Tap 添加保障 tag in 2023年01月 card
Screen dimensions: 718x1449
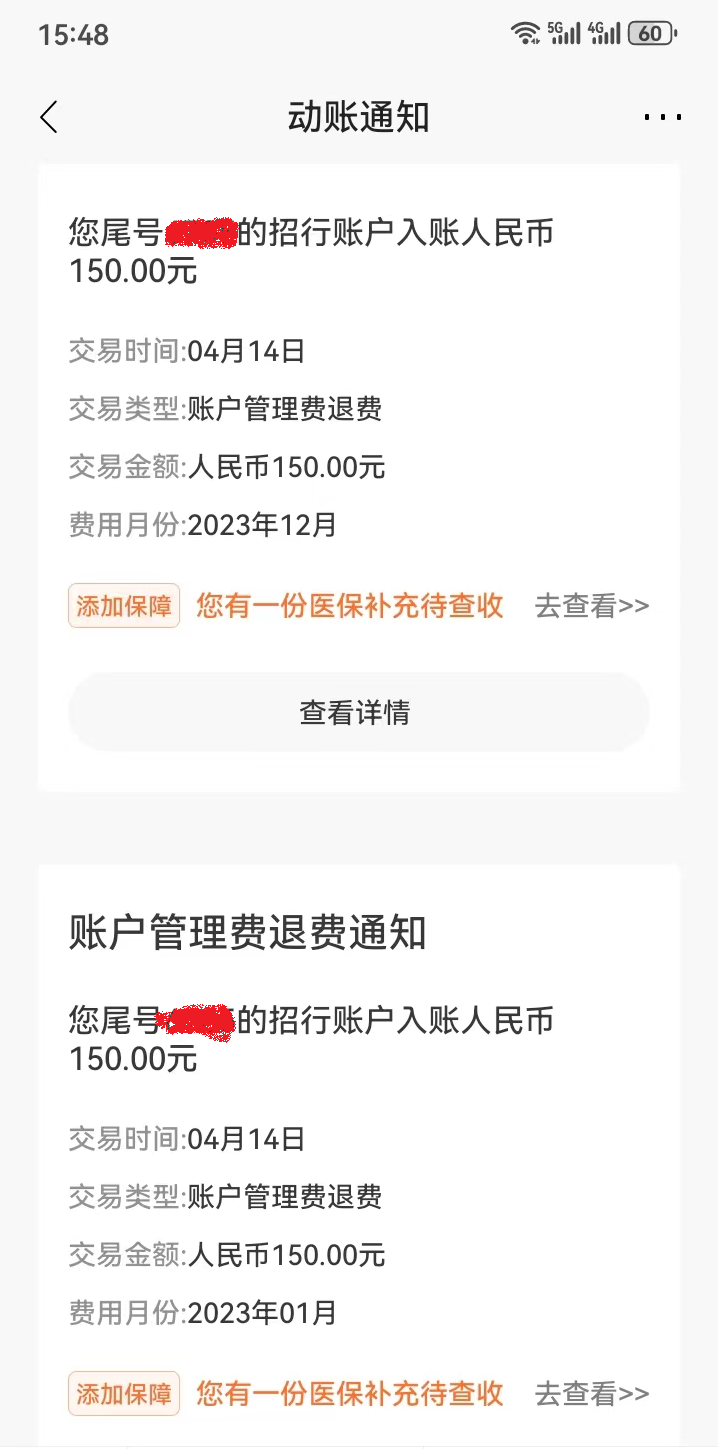tap(124, 1393)
